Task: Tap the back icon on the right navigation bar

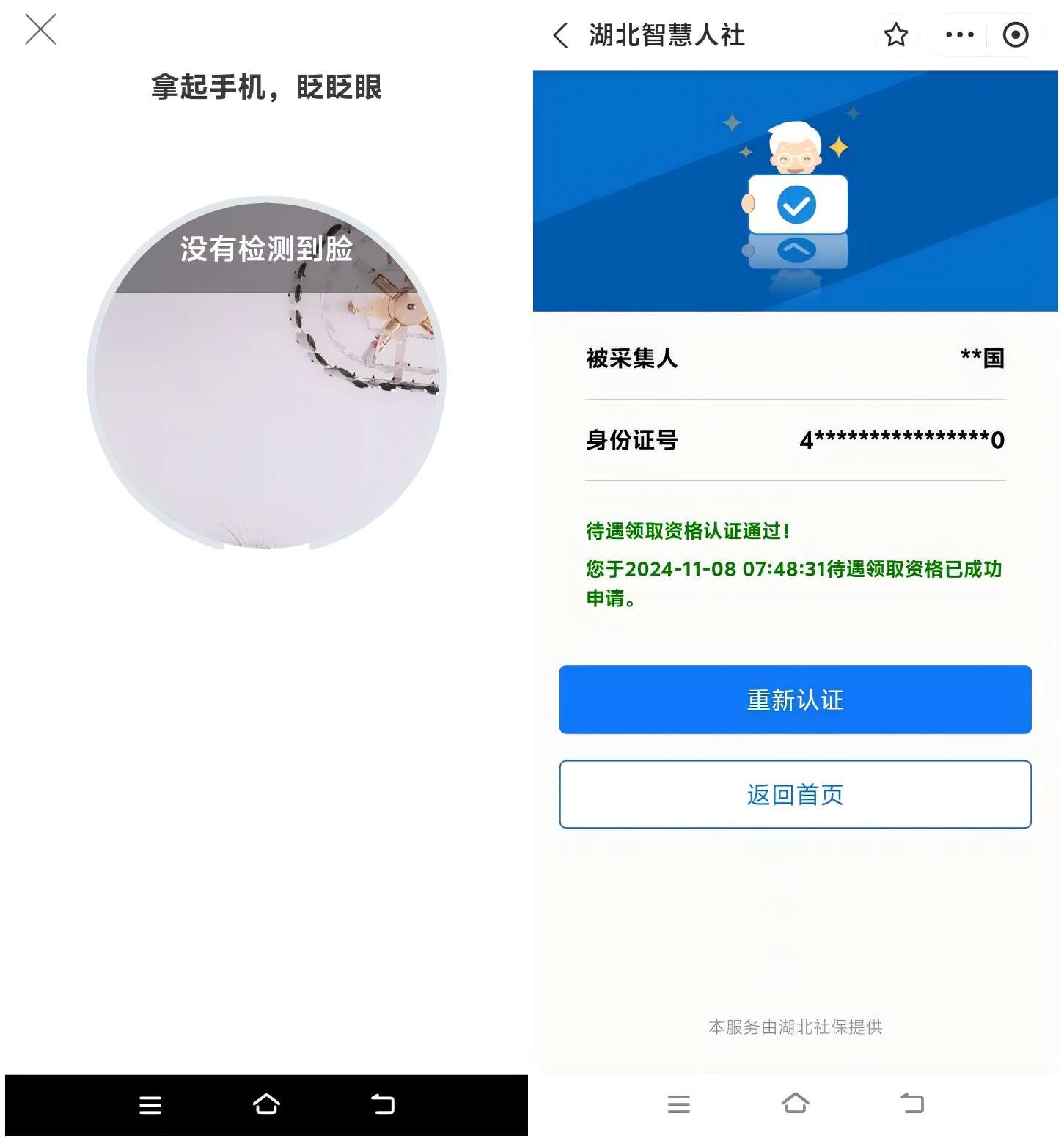Action: point(912,1104)
